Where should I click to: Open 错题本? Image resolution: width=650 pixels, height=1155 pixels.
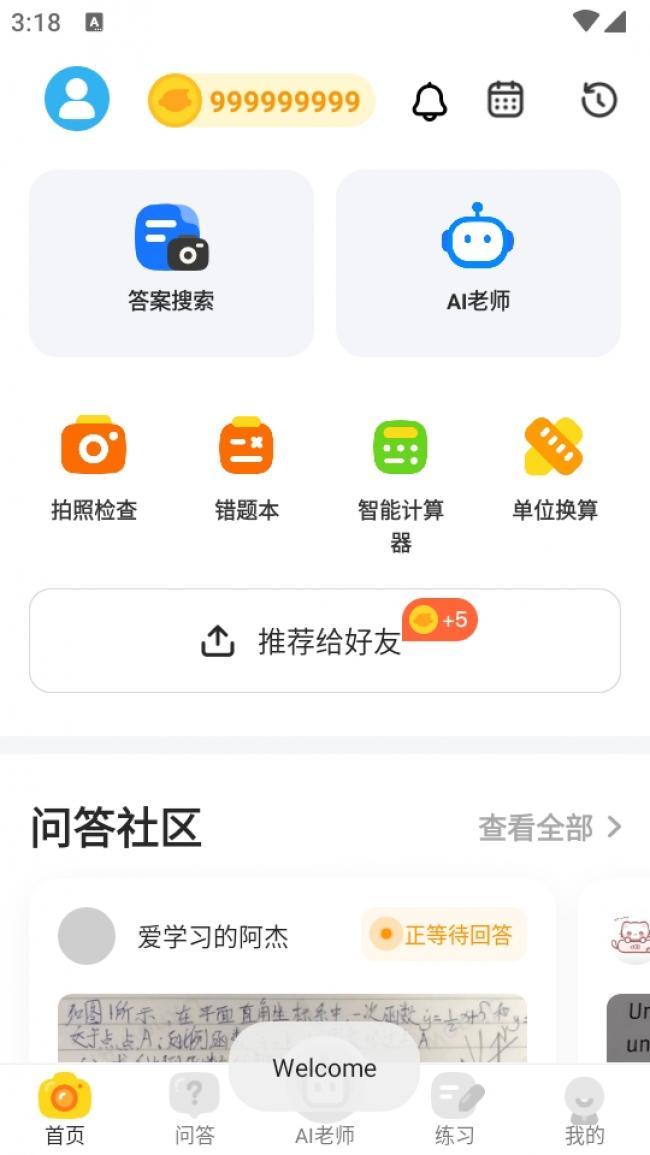[247, 468]
